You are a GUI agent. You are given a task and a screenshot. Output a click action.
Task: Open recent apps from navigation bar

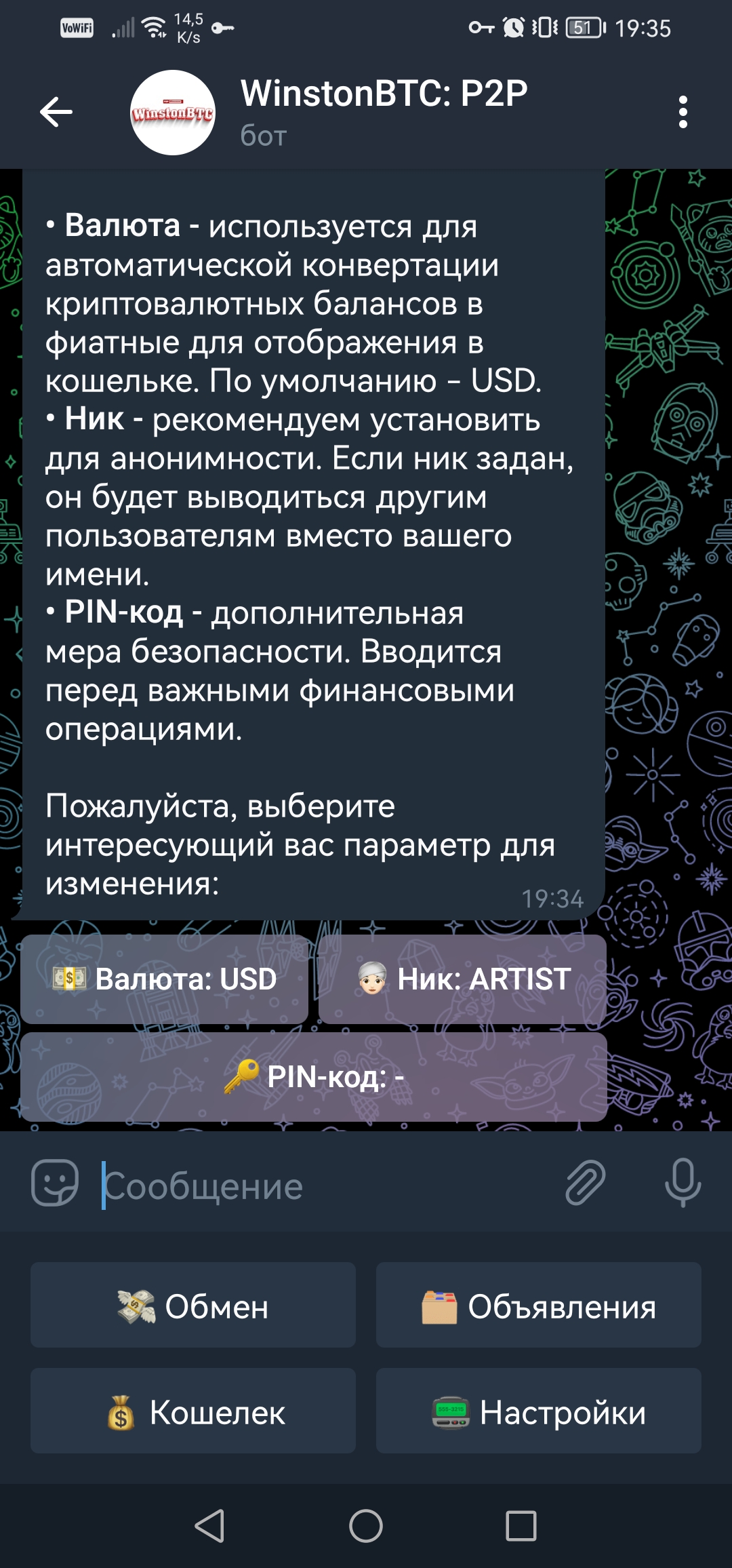[x=521, y=1526]
